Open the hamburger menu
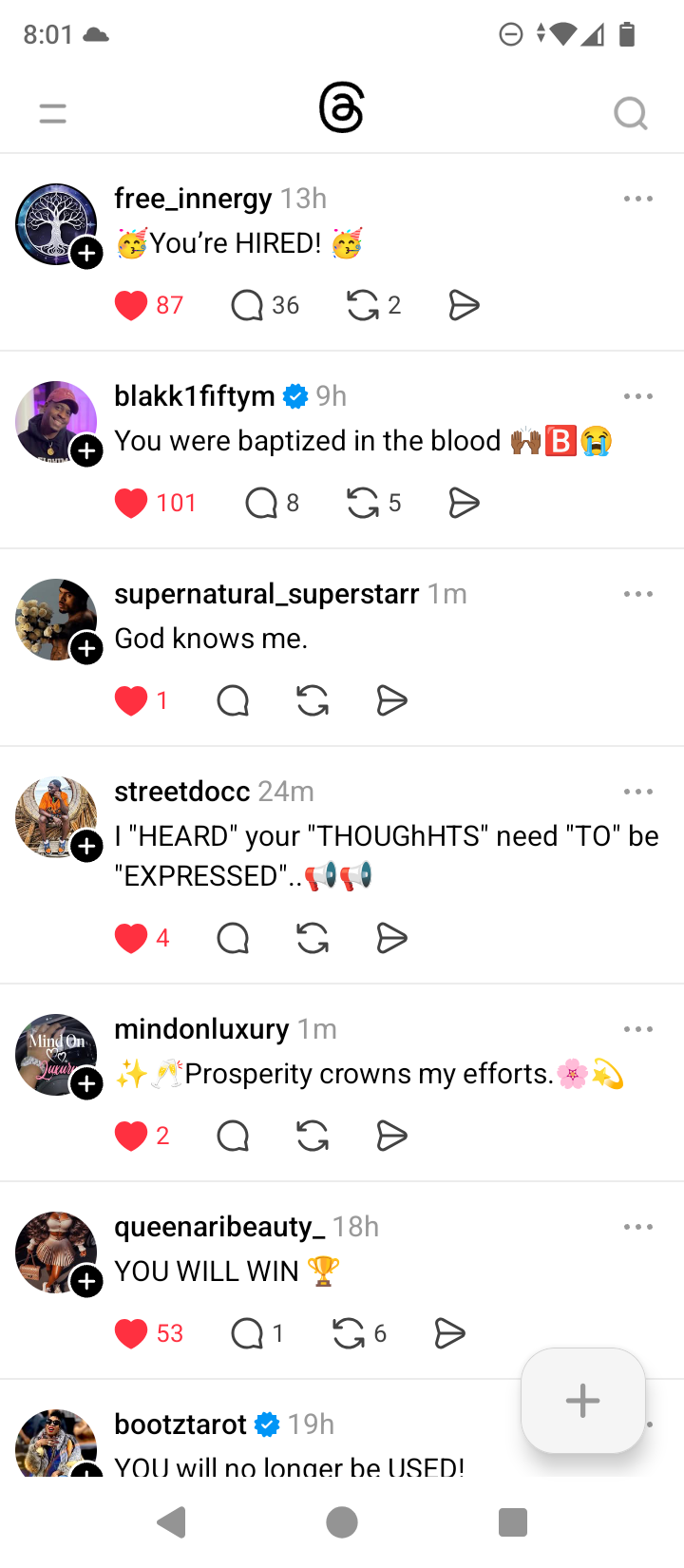 tap(53, 114)
